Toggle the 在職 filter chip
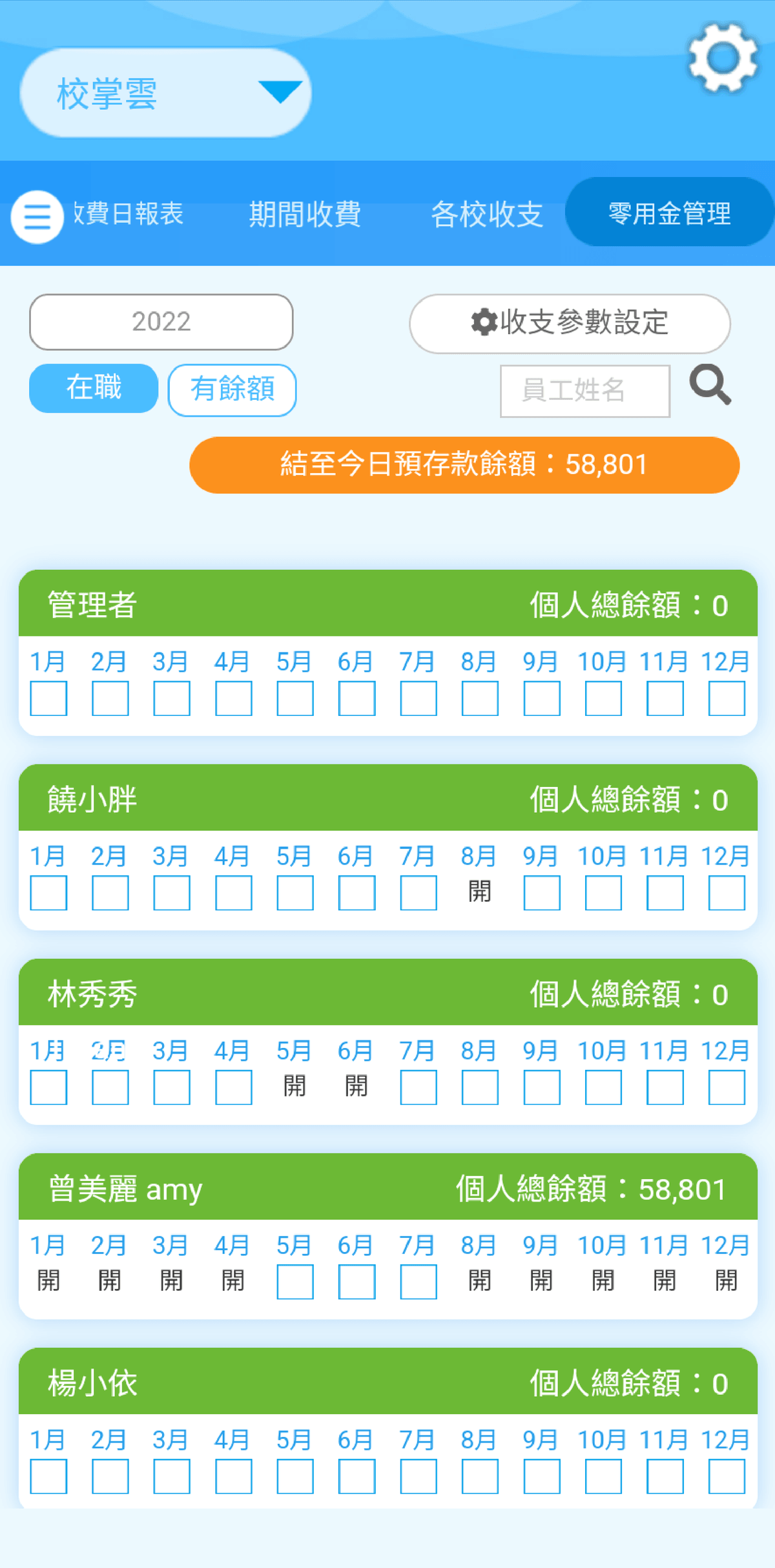Screen dimensions: 775x1568 pyautogui.click(x=94, y=388)
